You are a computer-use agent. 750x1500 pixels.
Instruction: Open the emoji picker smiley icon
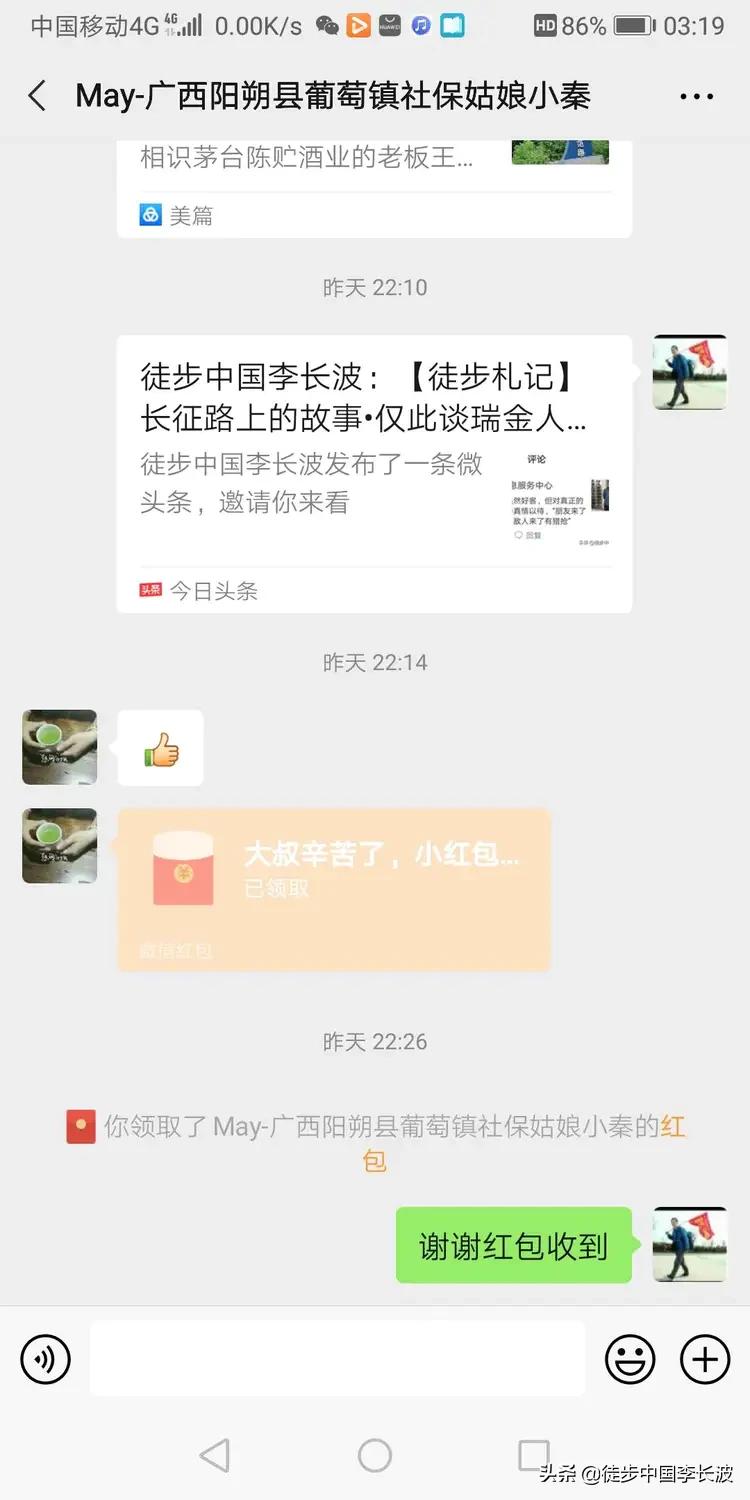[x=630, y=1358]
